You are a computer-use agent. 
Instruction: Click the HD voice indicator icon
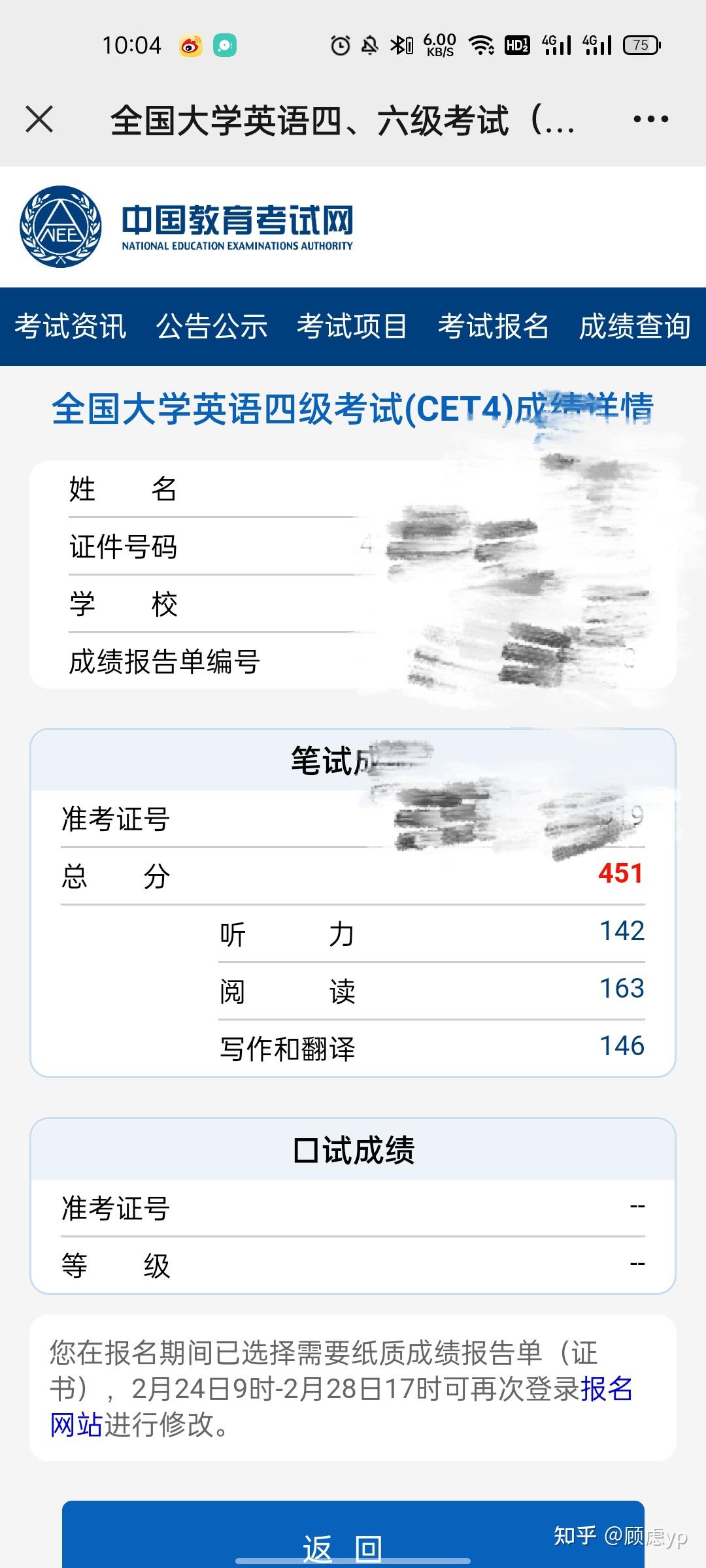(517, 44)
